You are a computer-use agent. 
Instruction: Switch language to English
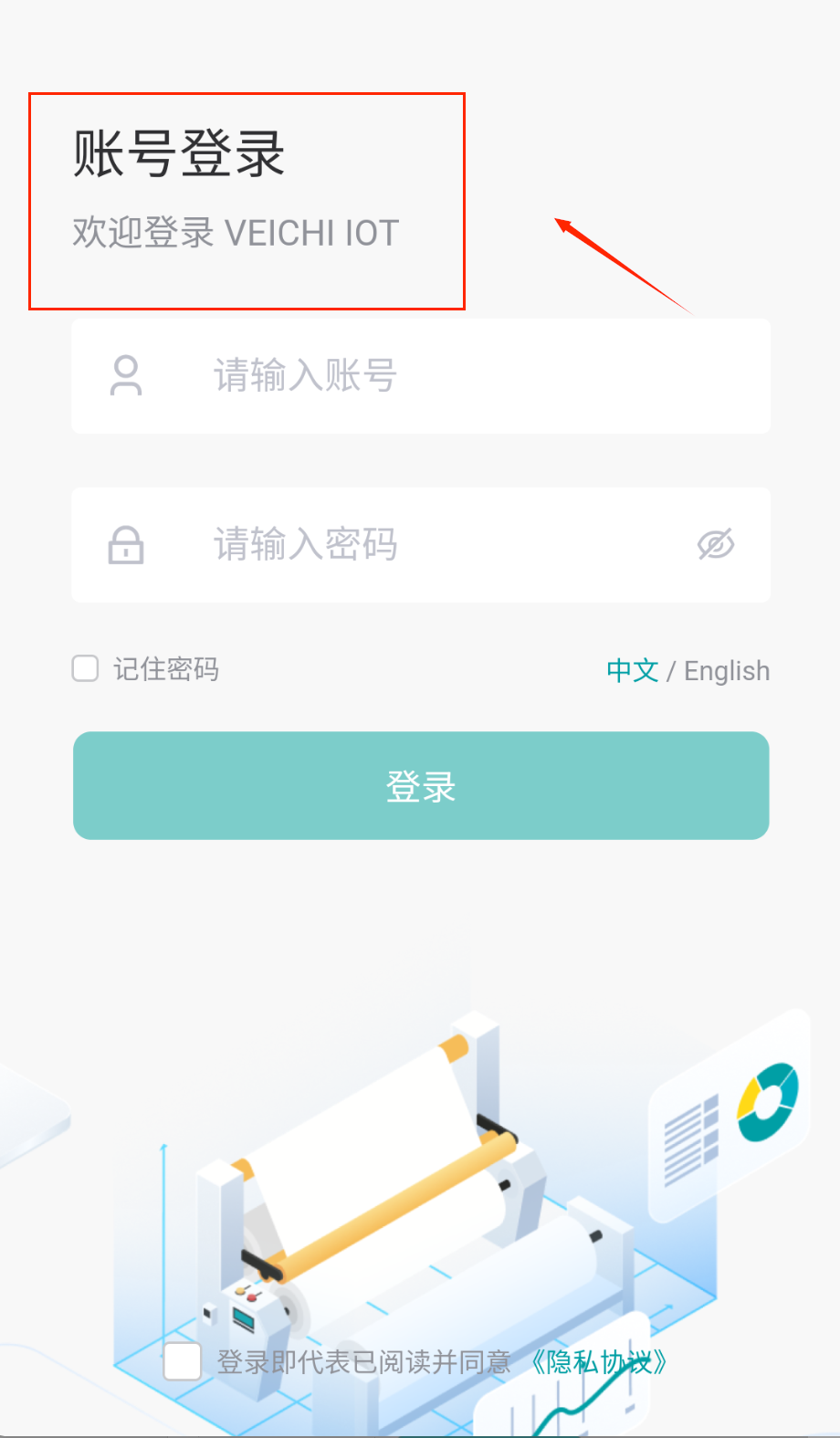pos(727,671)
